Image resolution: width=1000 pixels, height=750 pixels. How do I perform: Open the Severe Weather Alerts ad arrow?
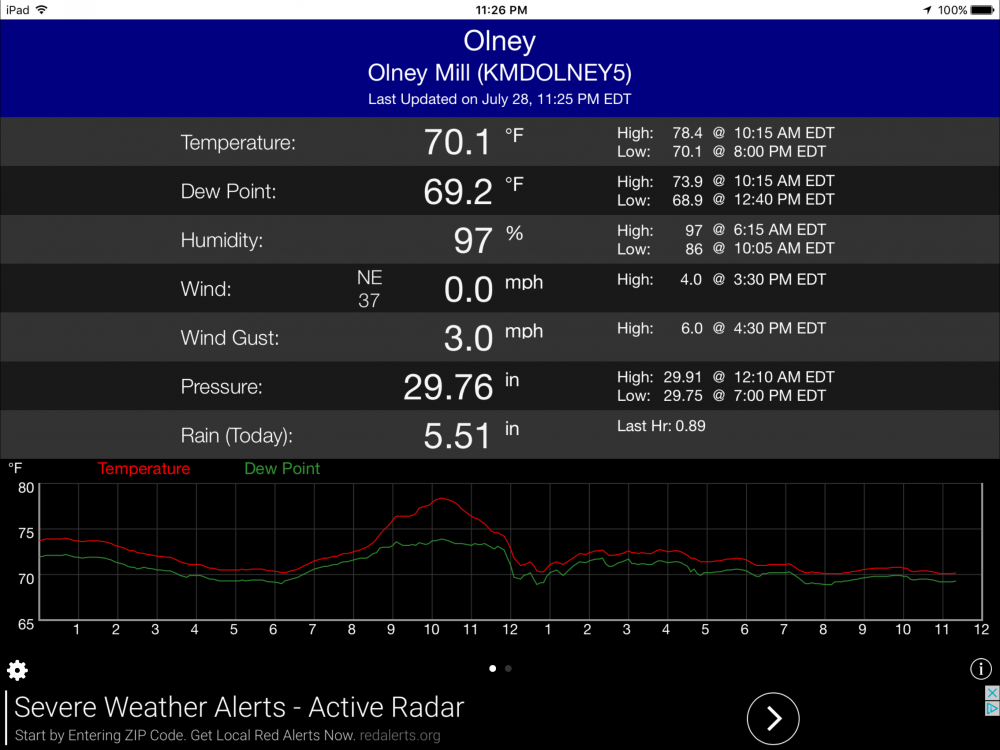[773, 718]
